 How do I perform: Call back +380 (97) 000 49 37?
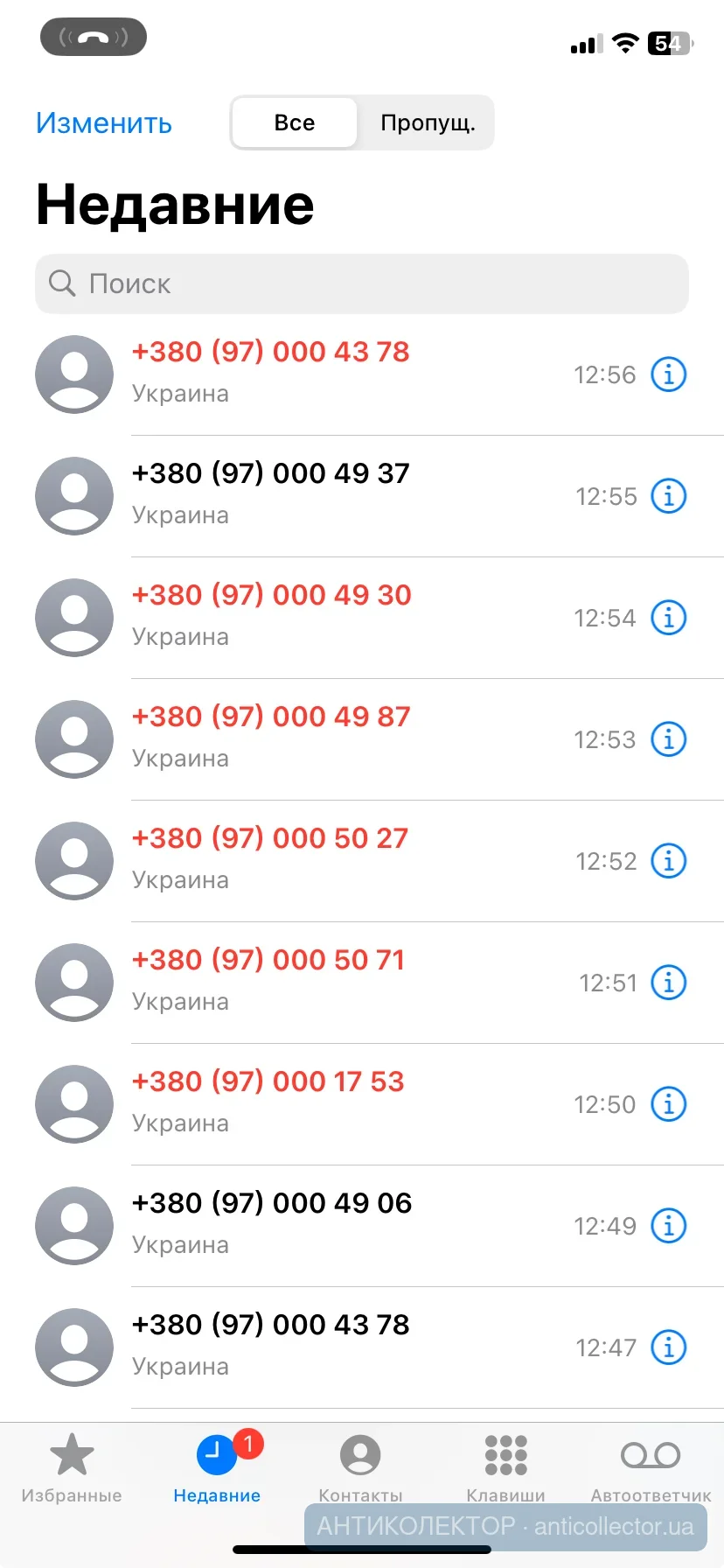coord(270,474)
